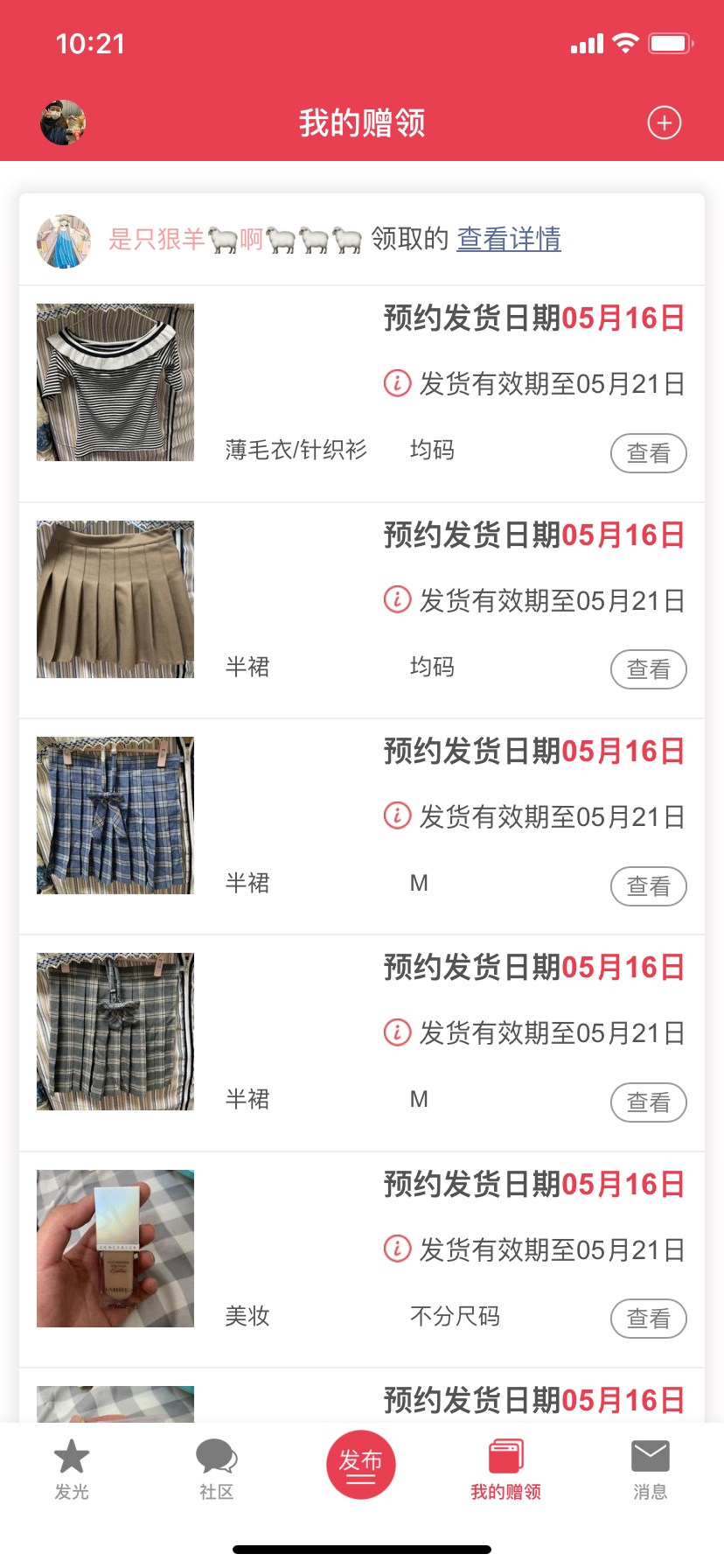Open the 查看详情 link
The width and height of the screenshot is (724, 1568).
509,239
